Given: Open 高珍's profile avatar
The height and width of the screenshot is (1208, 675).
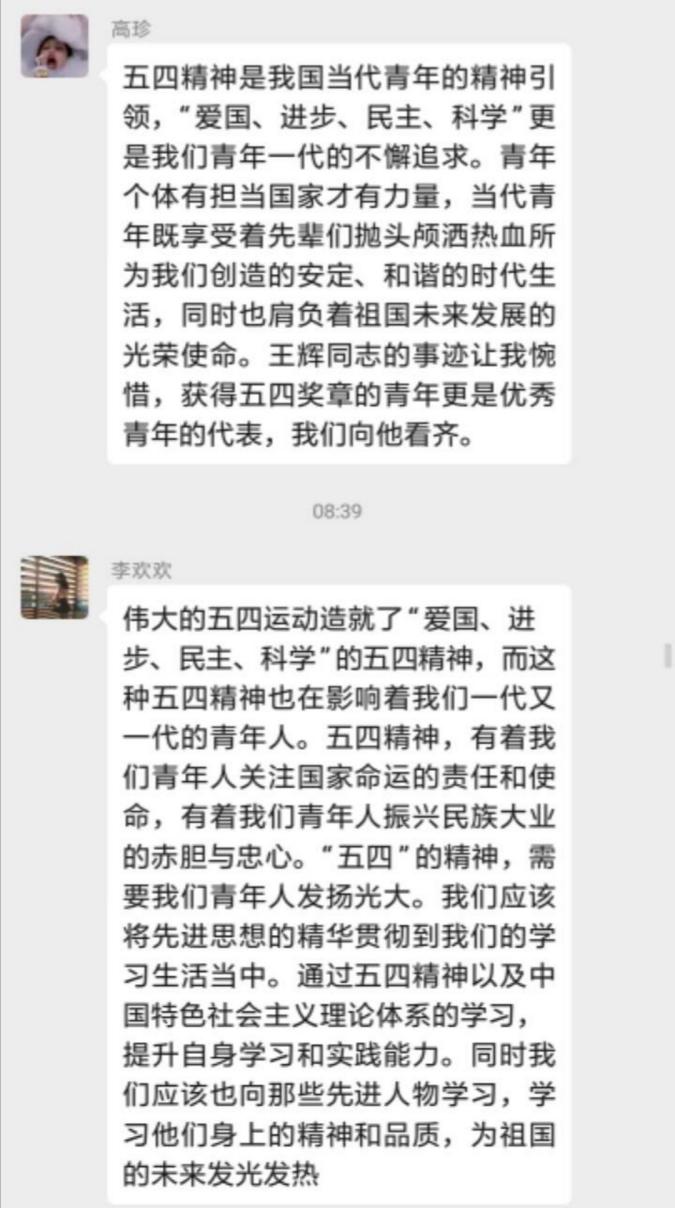Looking at the screenshot, I should [x=54, y=46].
